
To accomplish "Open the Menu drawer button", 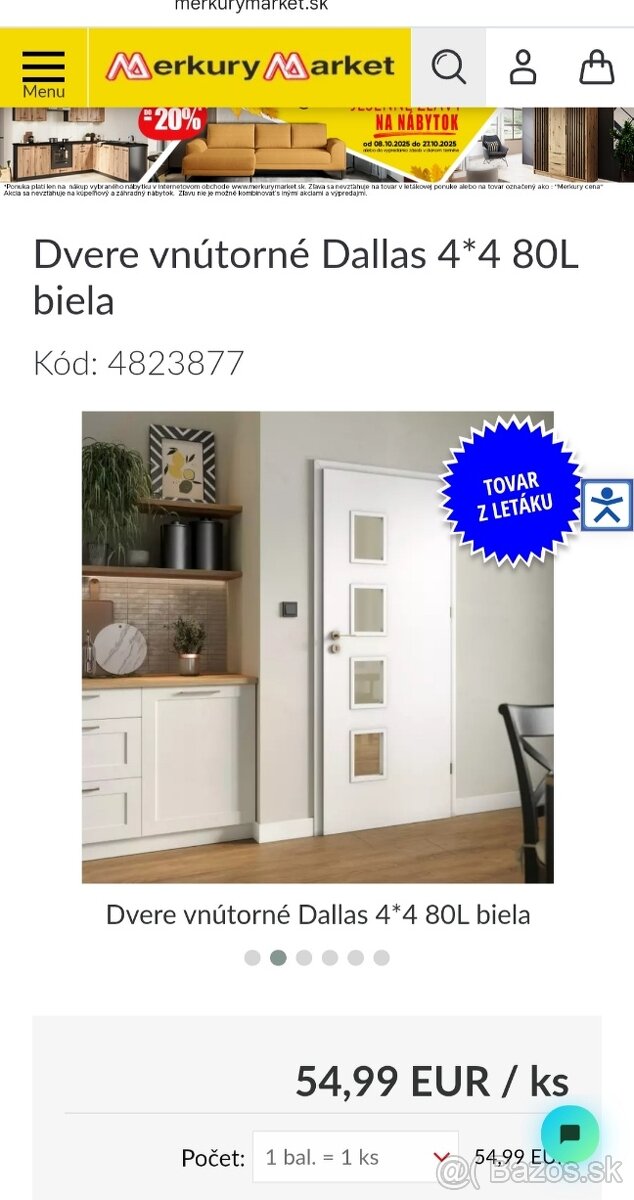I will click(x=43, y=68).
